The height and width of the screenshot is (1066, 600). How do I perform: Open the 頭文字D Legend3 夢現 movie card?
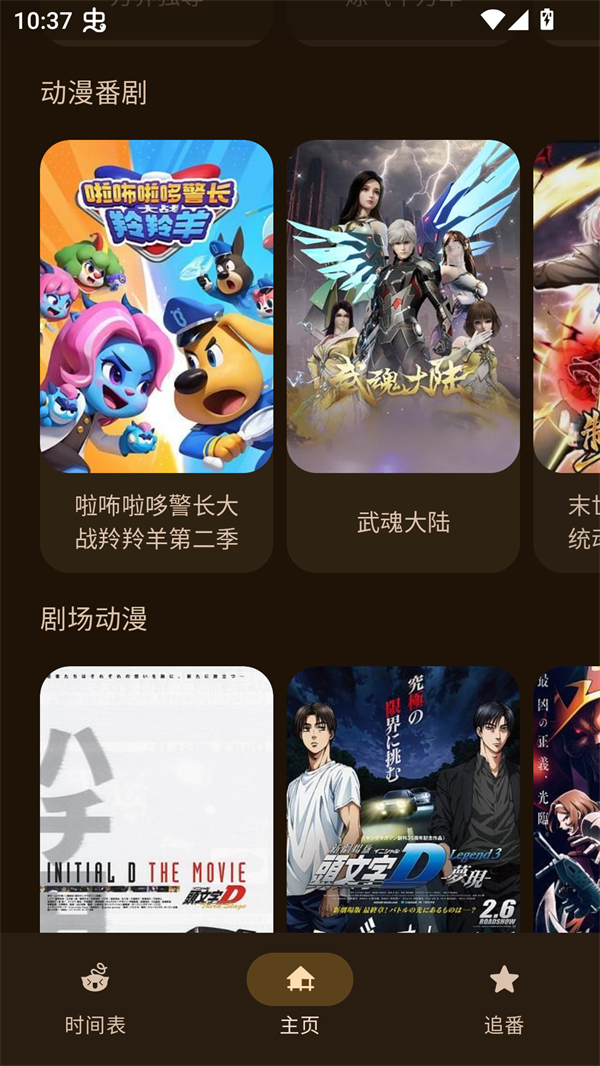[x=403, y=800]
